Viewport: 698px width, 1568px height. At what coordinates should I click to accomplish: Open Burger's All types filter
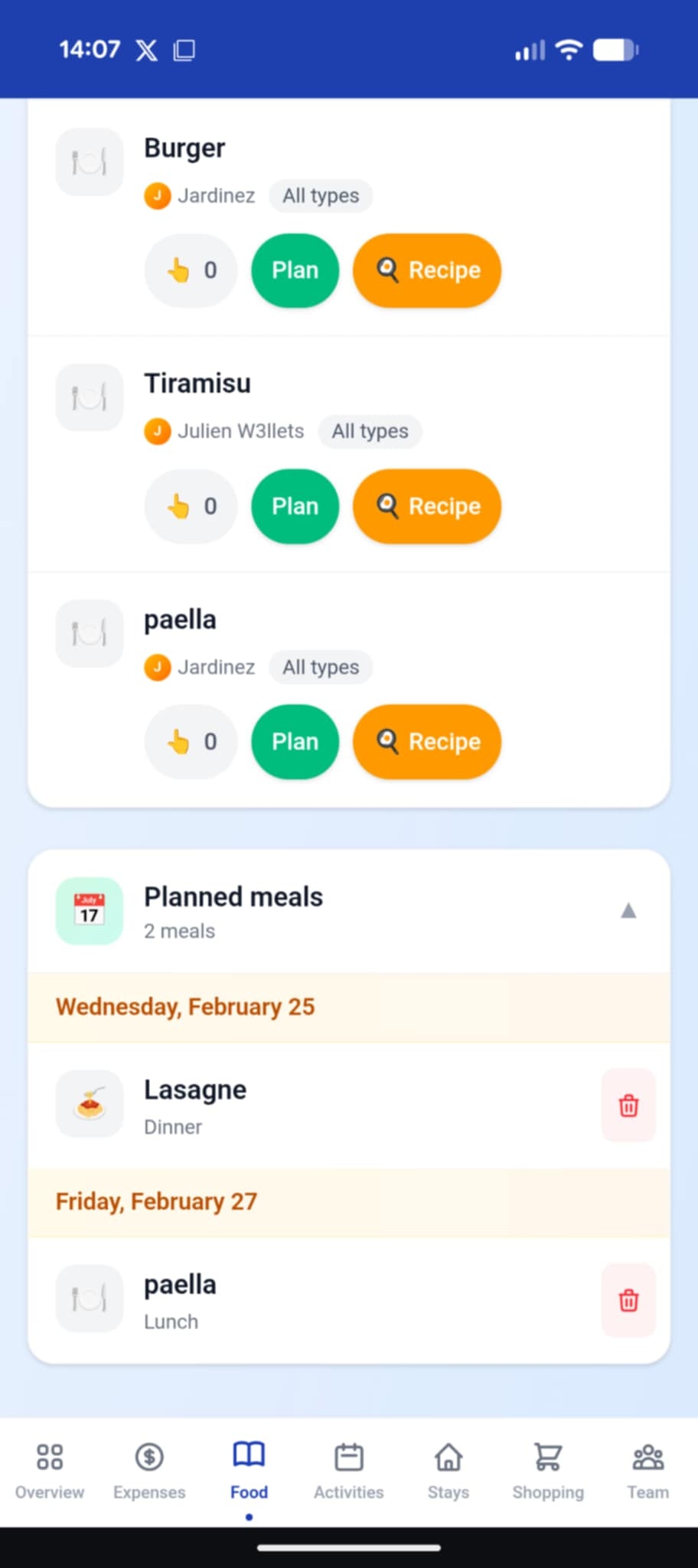click(x=321, y=195)
